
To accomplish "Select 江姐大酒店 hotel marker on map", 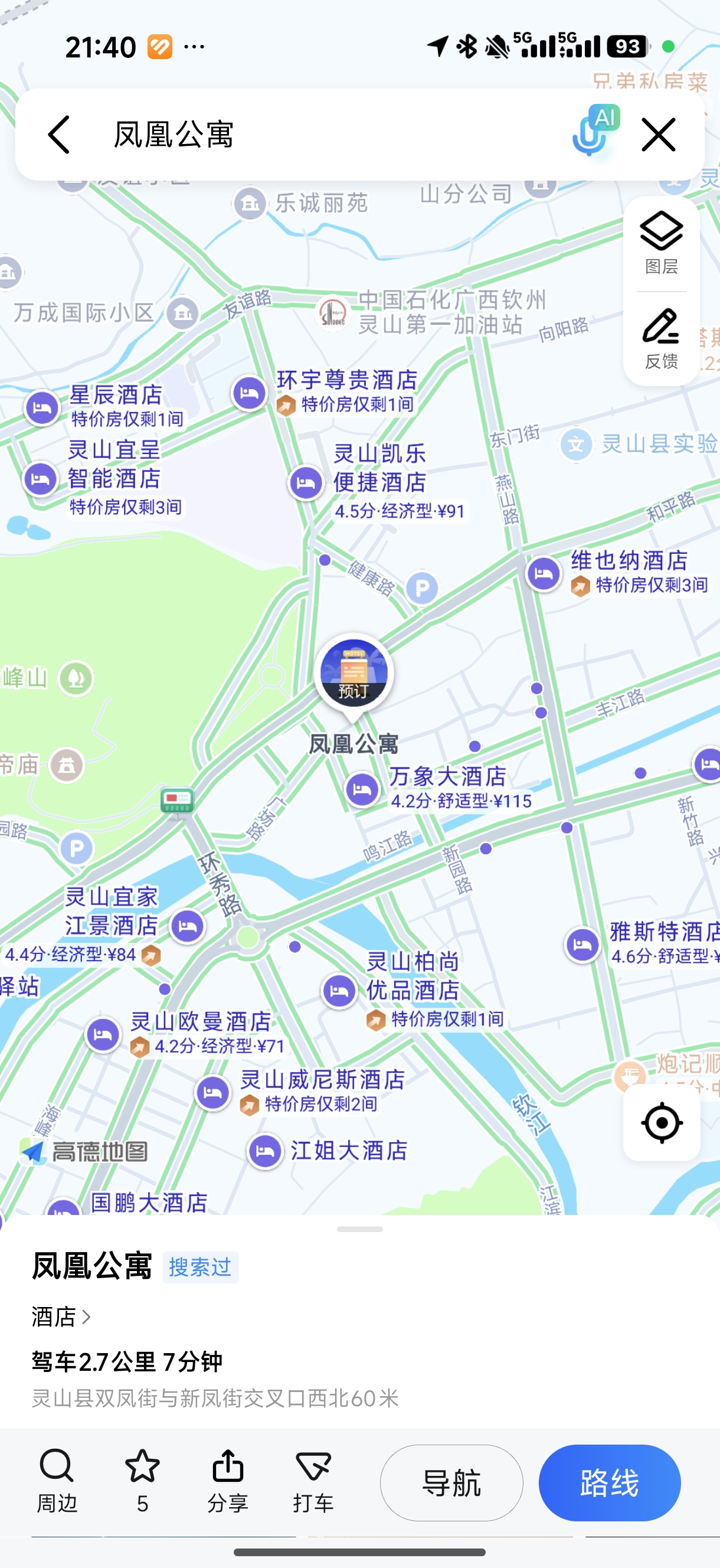I will tap(265, 1151).
